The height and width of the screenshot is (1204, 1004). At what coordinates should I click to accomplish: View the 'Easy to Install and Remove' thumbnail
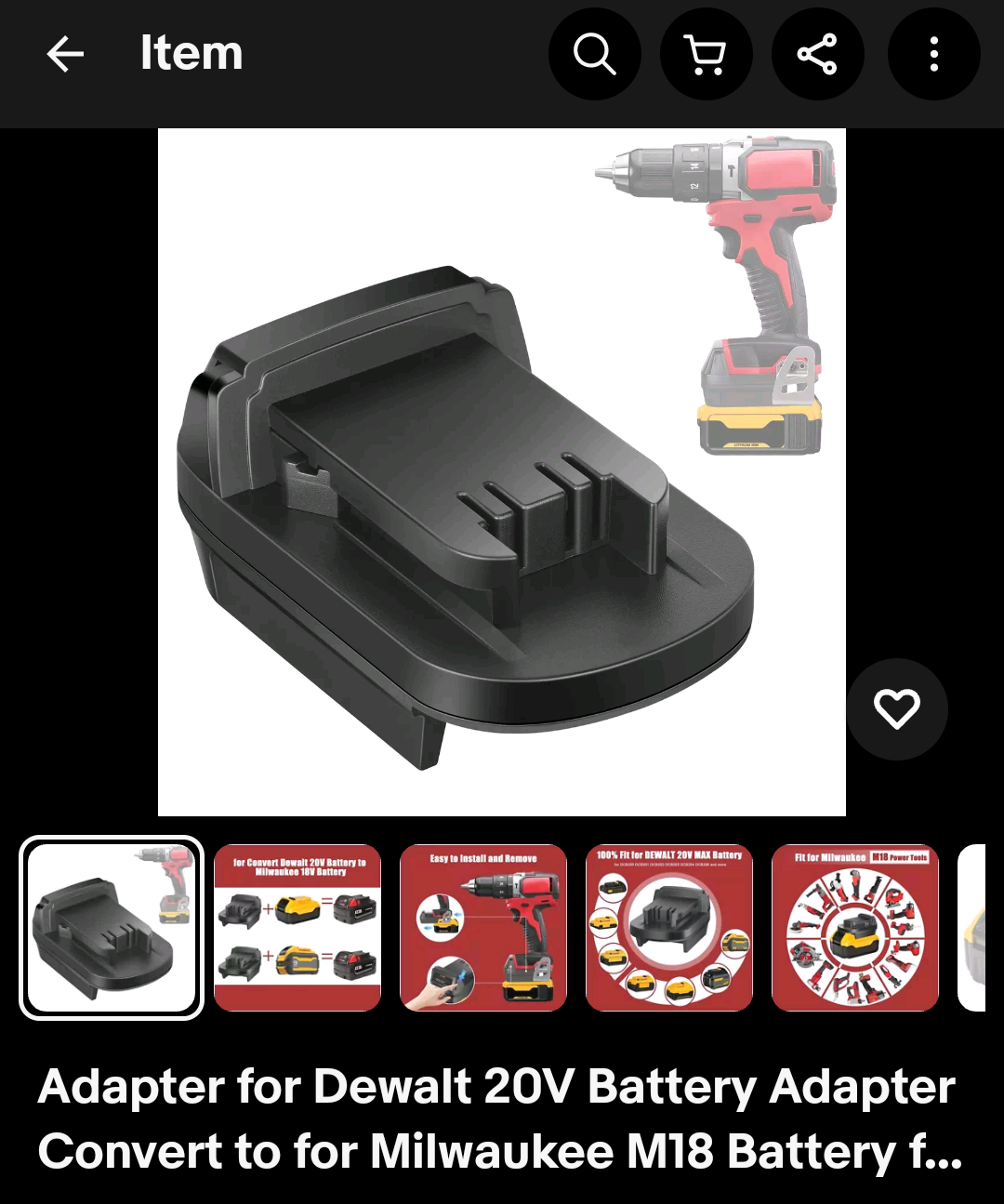point(483,928)
